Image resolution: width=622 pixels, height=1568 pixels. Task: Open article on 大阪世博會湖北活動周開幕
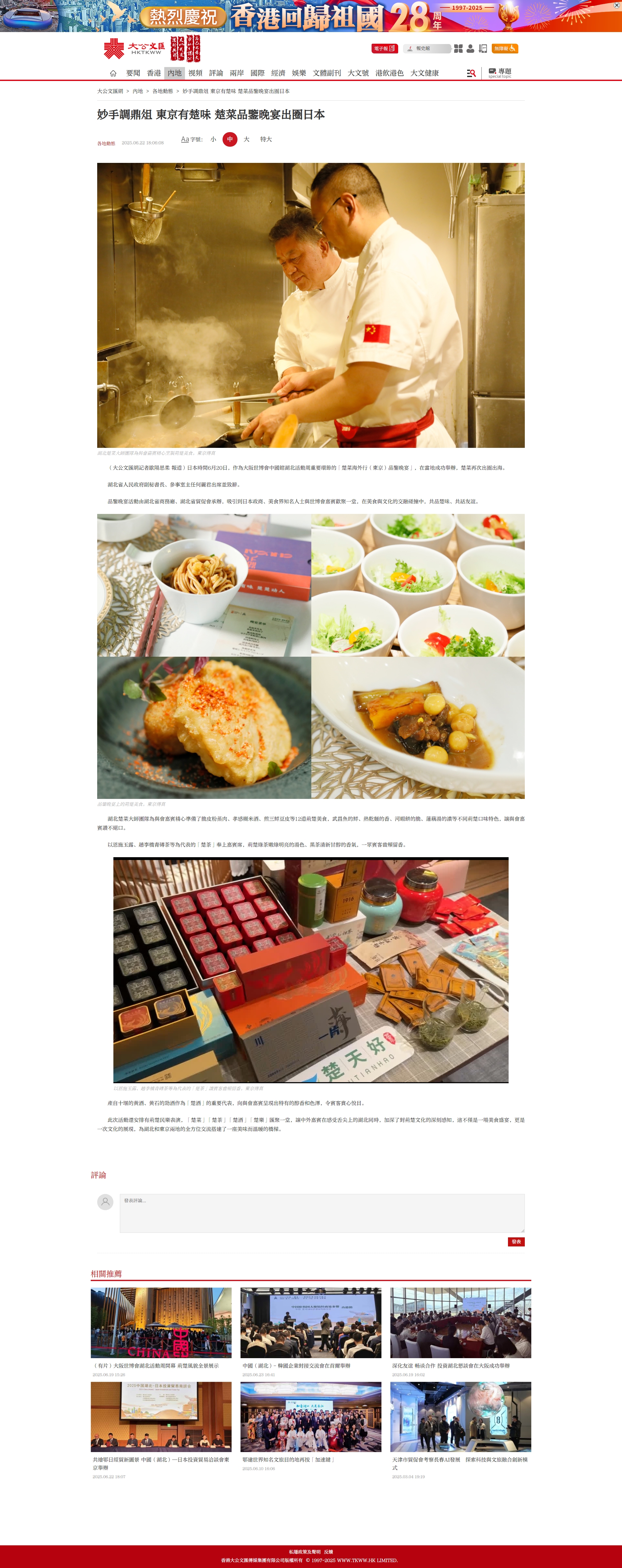(156, 1365)
